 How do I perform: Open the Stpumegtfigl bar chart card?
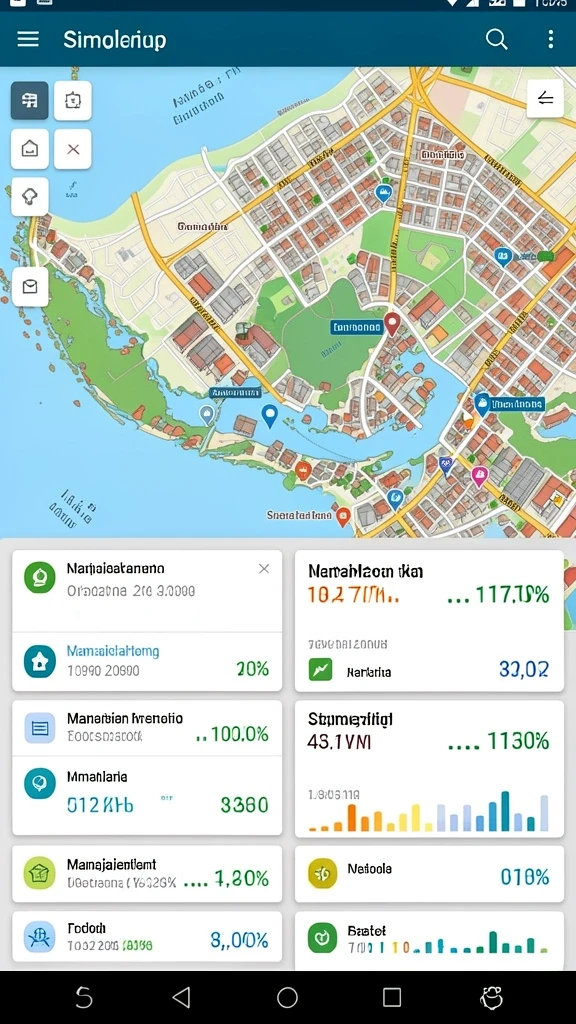tap(429, 769)
